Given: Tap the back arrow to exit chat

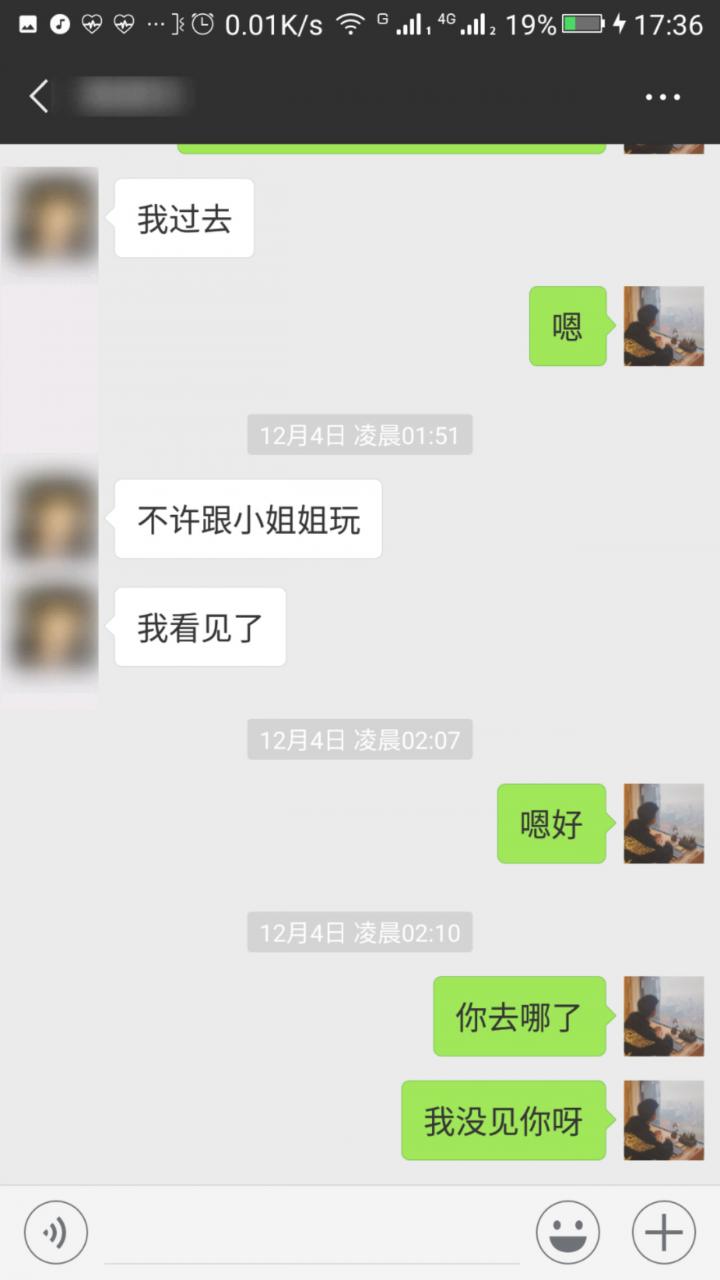Looking at the screenshot, I should 38,95.
